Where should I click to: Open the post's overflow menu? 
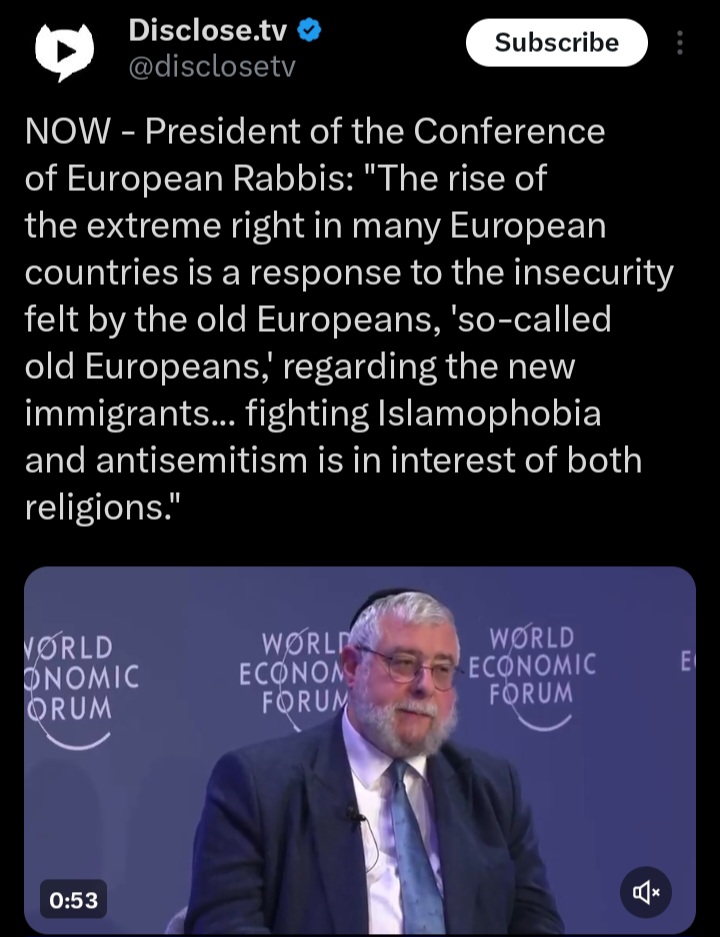coord(679,43)
